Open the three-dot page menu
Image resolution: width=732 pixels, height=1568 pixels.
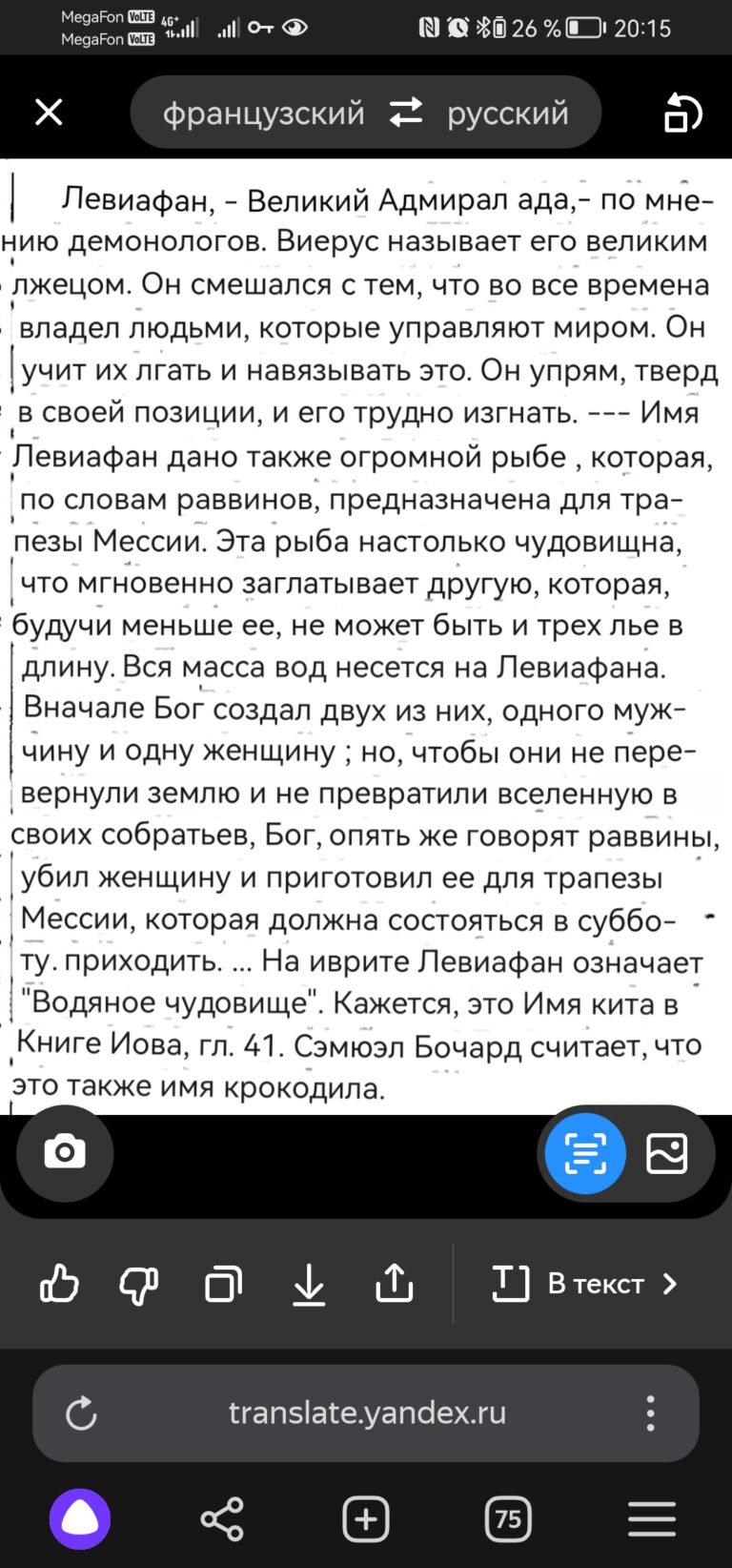point(650,1413)
